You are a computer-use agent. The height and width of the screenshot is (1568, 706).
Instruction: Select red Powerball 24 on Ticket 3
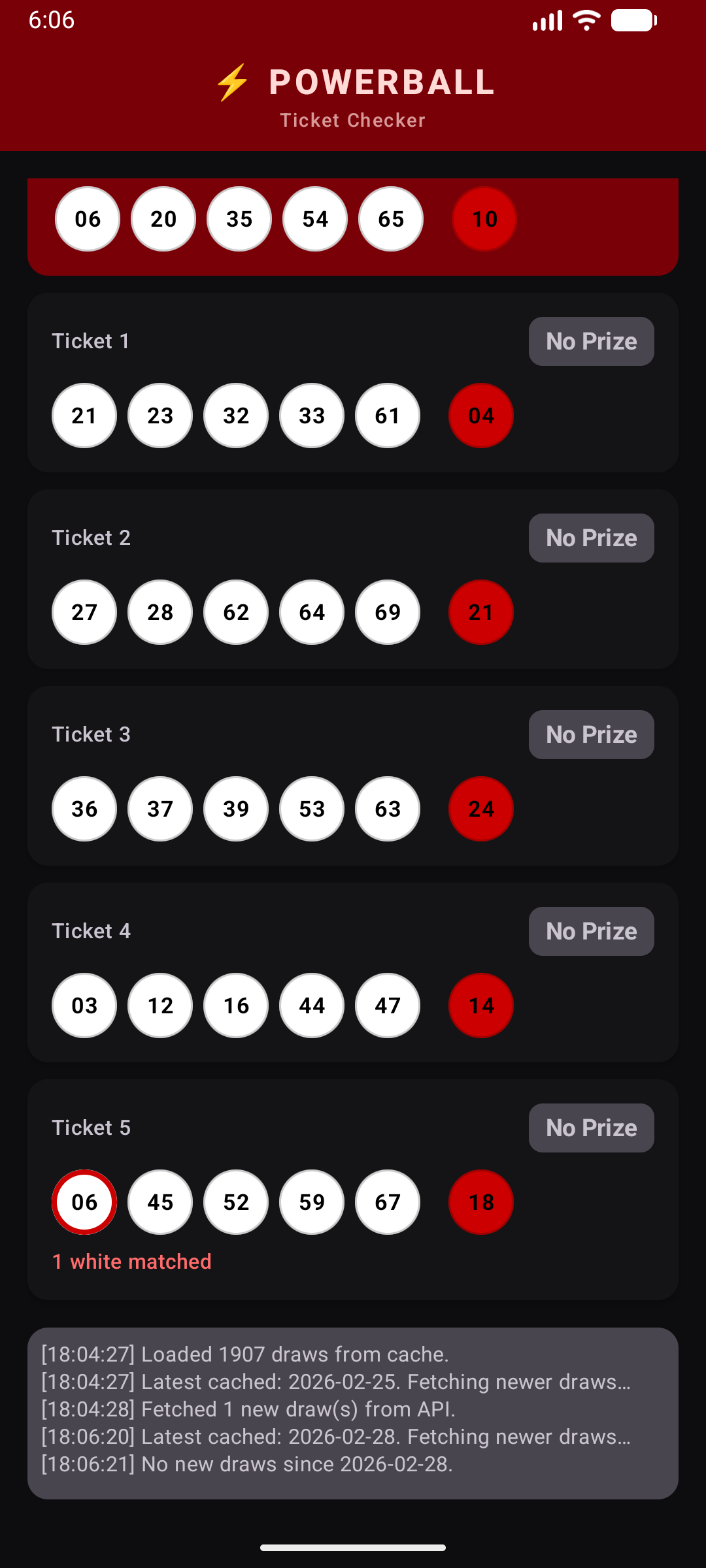coord(480,809)
